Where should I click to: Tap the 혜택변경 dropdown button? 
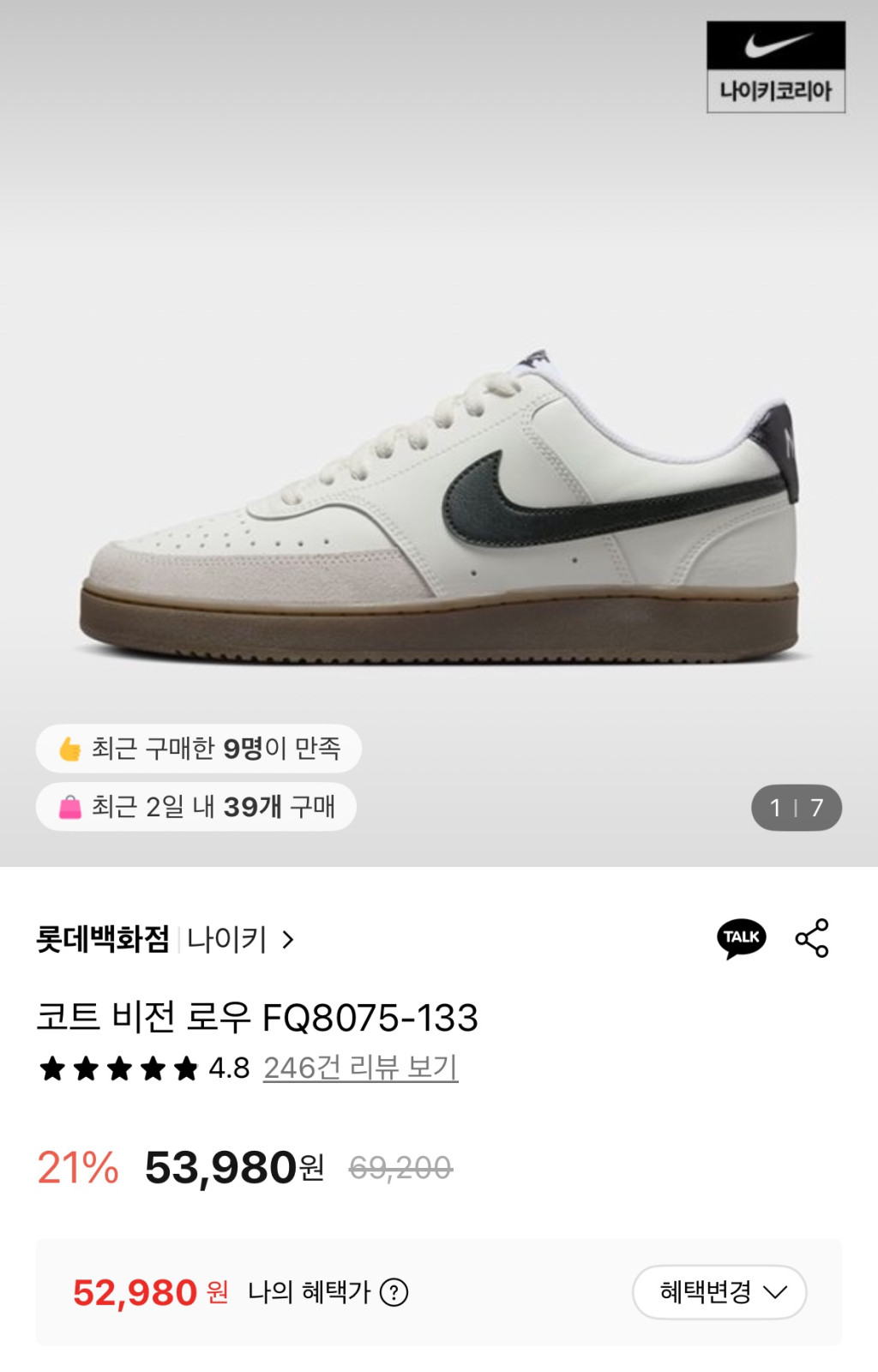[x=719, y=1291]
